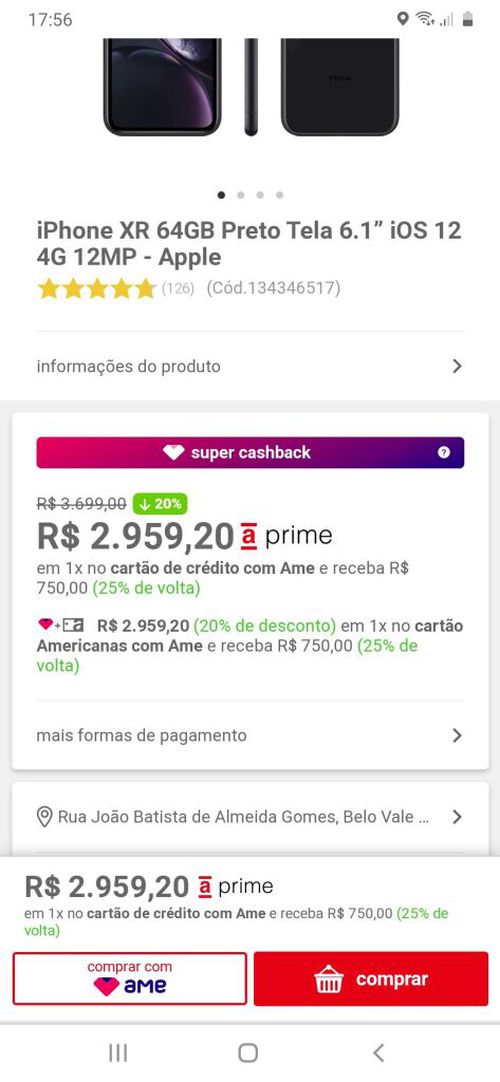Change delivery address Rua João Batista
Screen dimensions: 500x1082
[250, 817]
